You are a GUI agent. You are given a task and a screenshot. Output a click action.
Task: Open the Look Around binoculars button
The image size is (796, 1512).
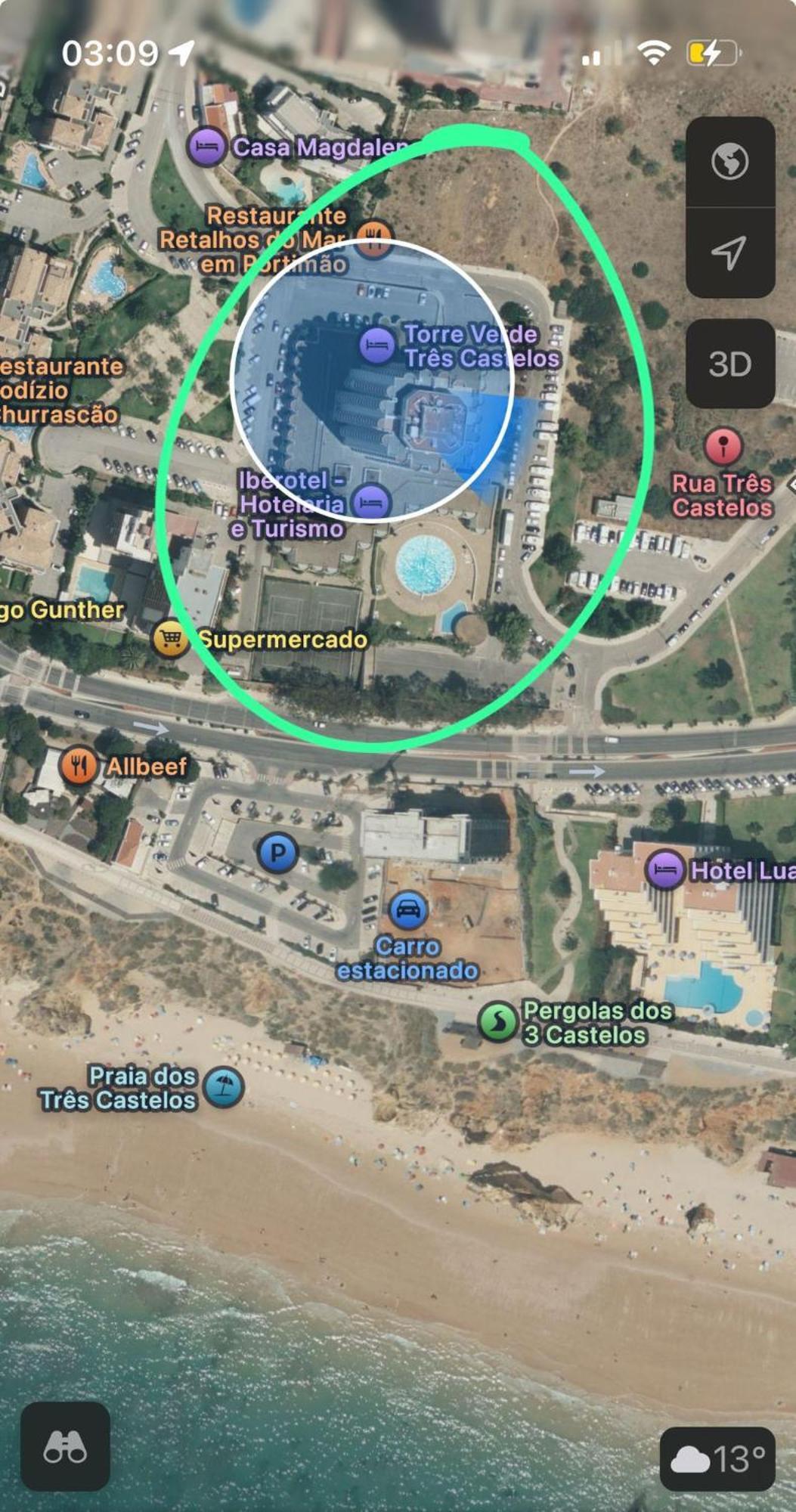pos(65,1447)
